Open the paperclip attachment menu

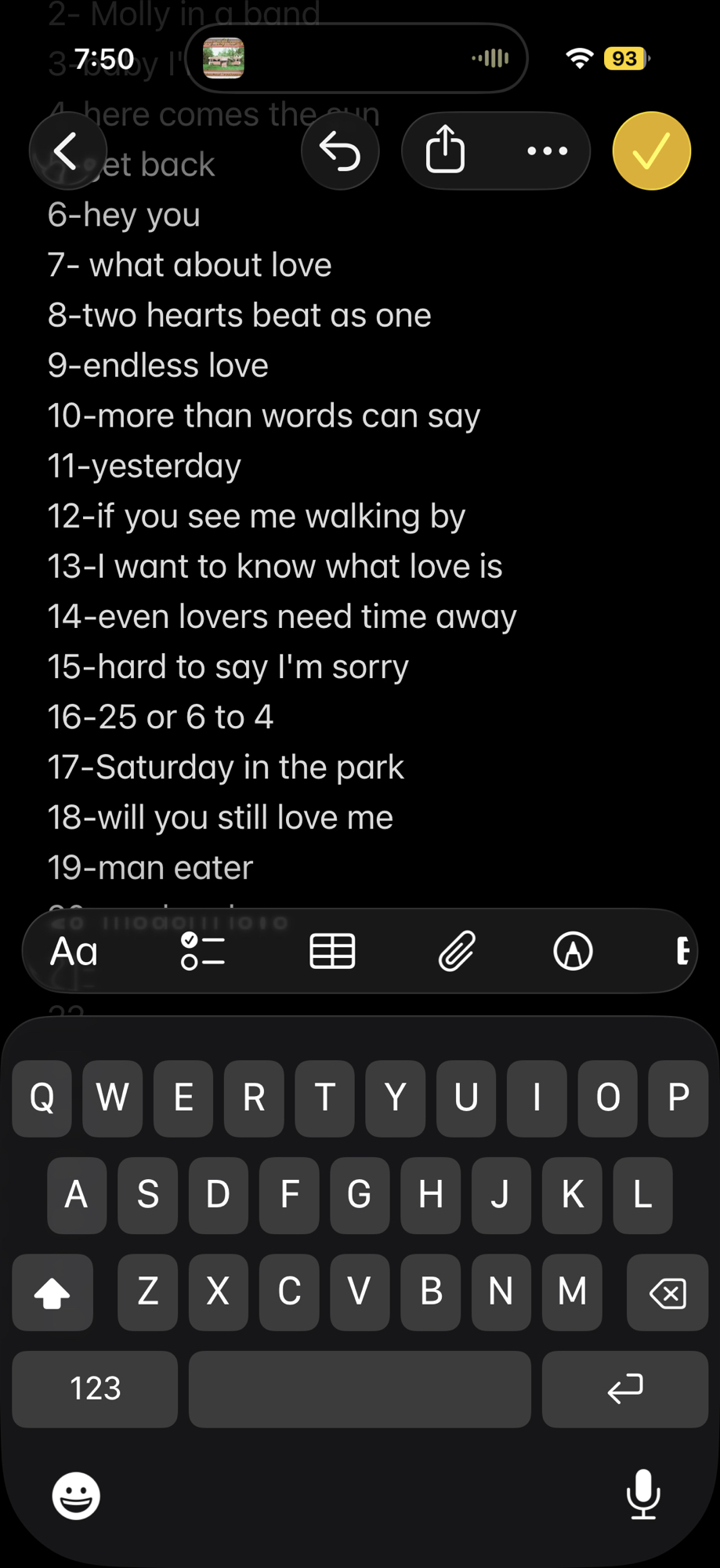click(x=456, y=952)
